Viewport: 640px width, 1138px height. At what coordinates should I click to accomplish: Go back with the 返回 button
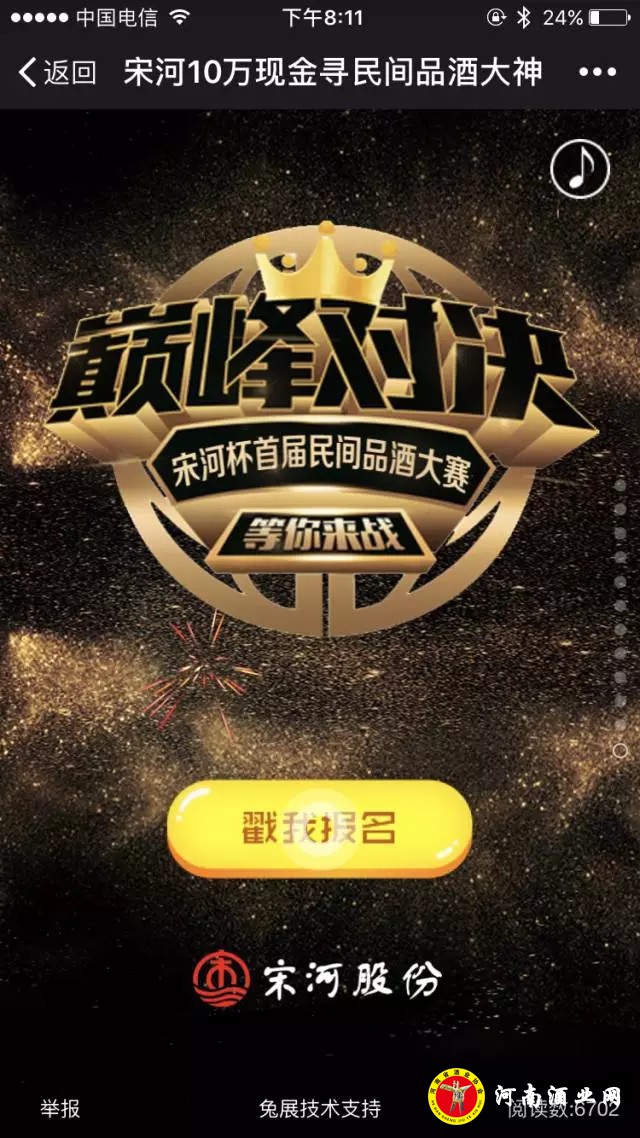(58, 72)
